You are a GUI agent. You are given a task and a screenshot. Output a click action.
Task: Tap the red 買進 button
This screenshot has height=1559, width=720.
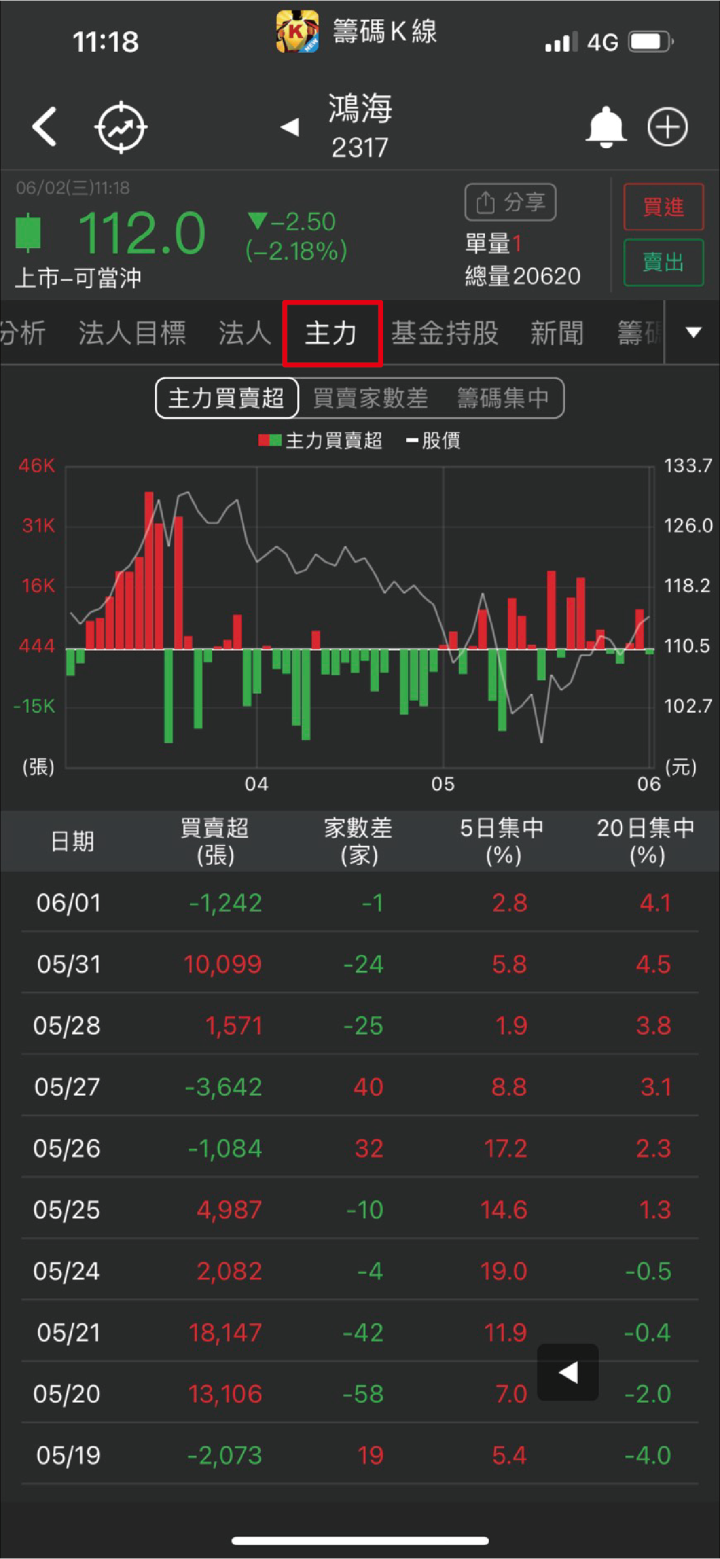tap(663, 208)
